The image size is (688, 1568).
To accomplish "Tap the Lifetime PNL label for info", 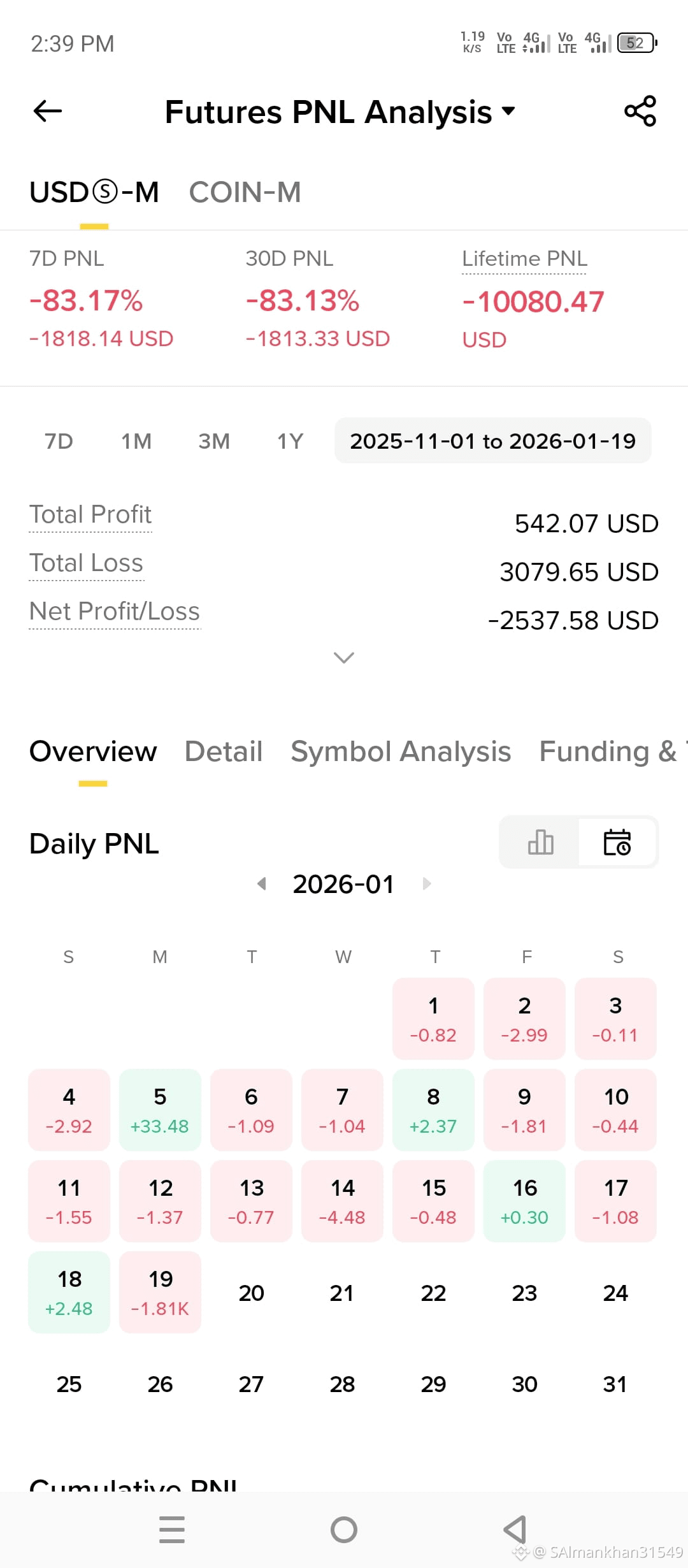I will click(524, 259).
